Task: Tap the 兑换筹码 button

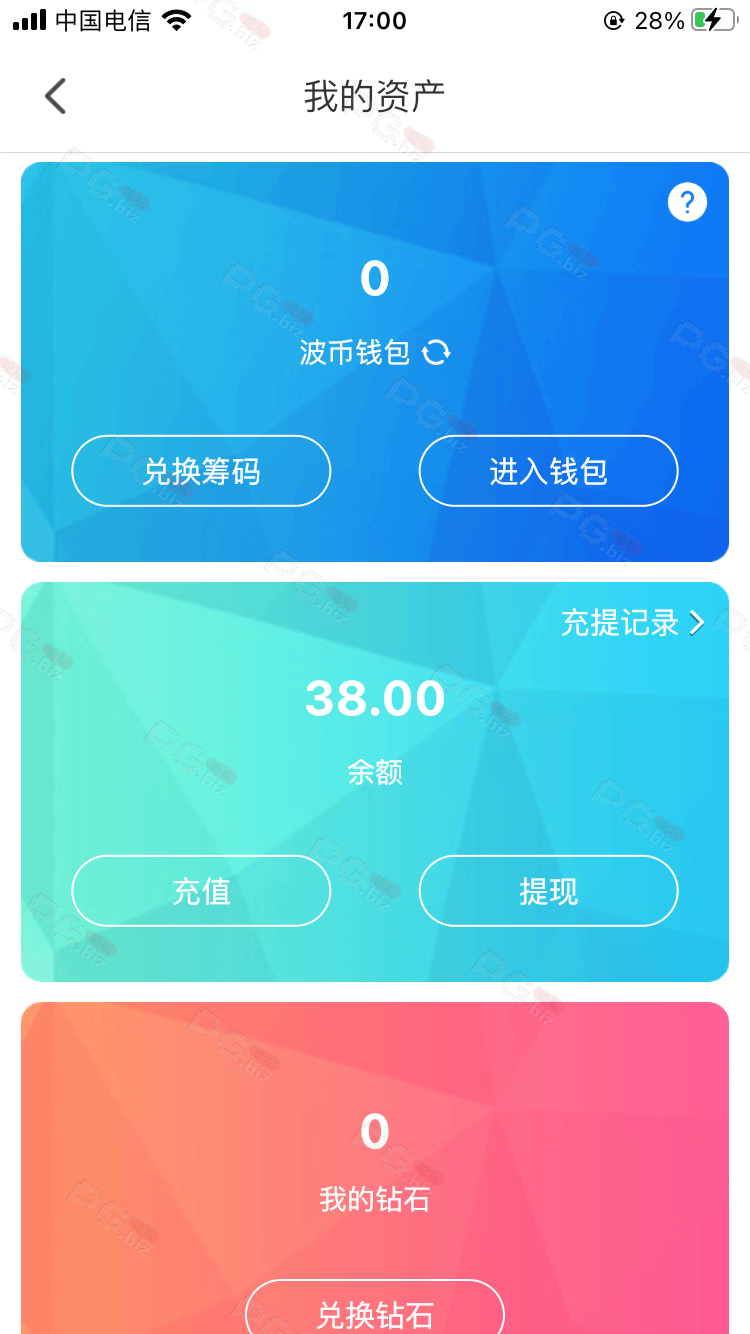Action: point(201,471)
